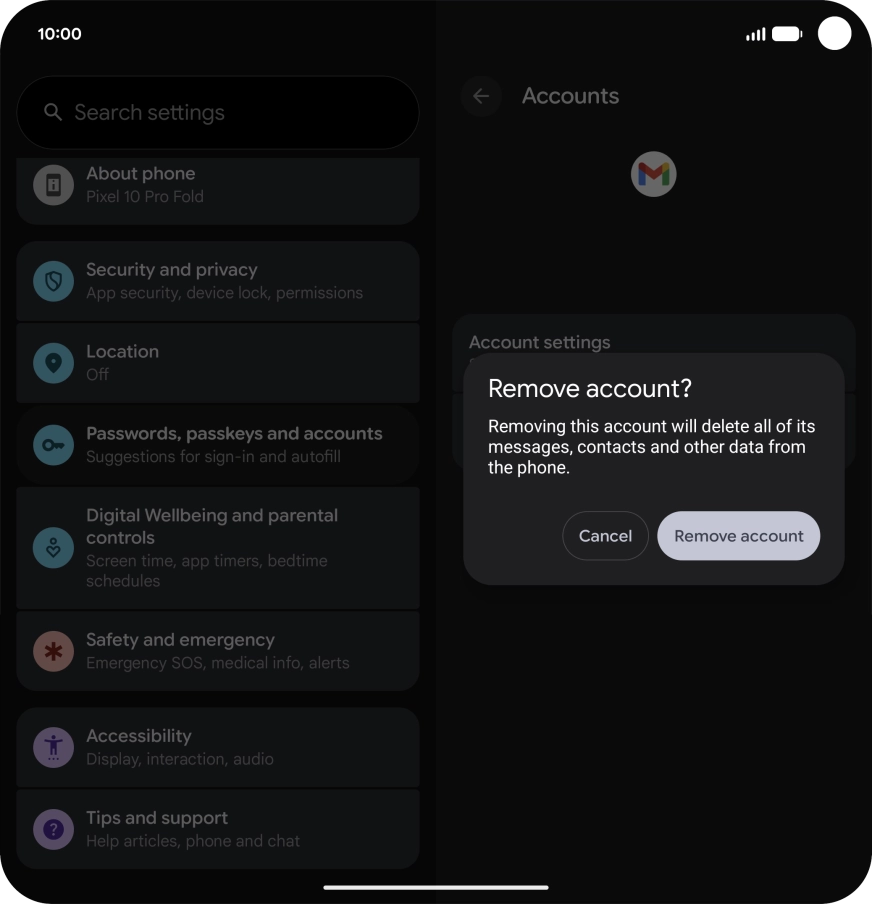Open Tips and support
Viewport: 872px width, 904px height.
click(x=218, y=829)
